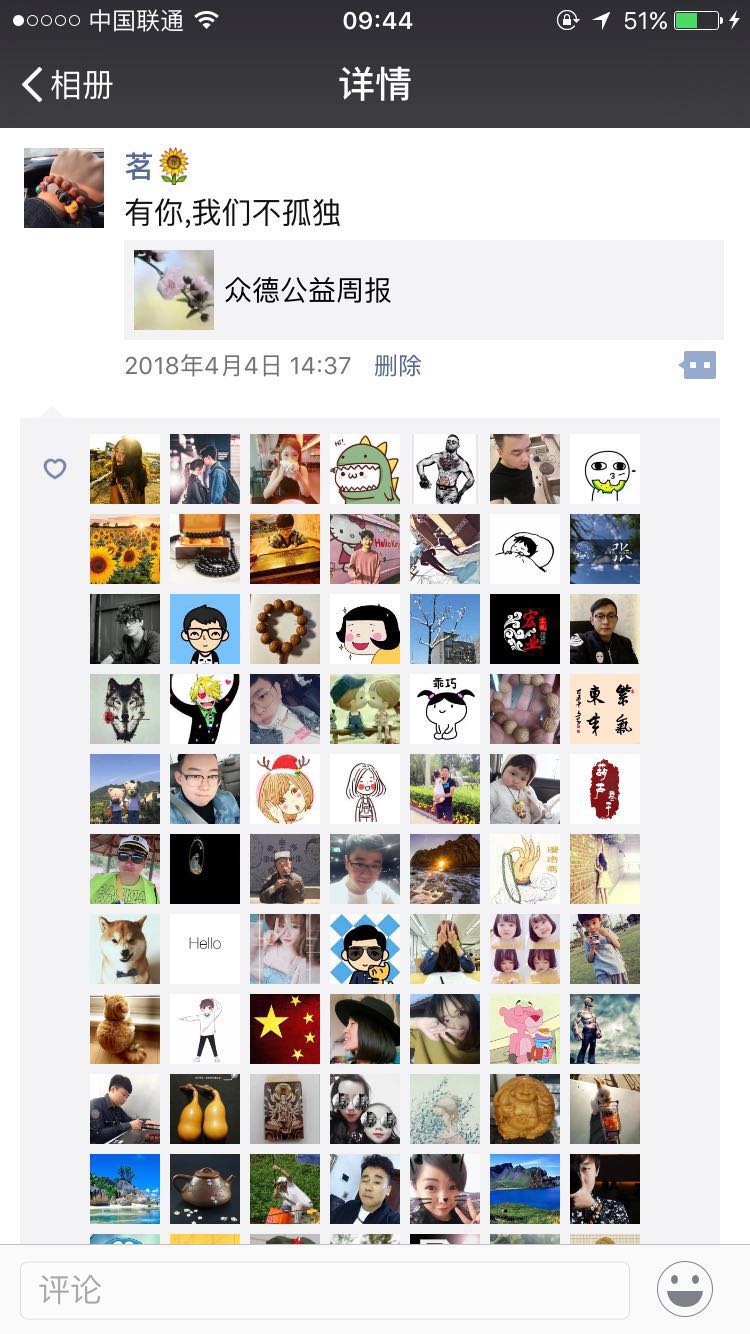Open the liker with Shiba dog avatar
The width and height of the screenshot is (750, 1334).
coord(125,949)
